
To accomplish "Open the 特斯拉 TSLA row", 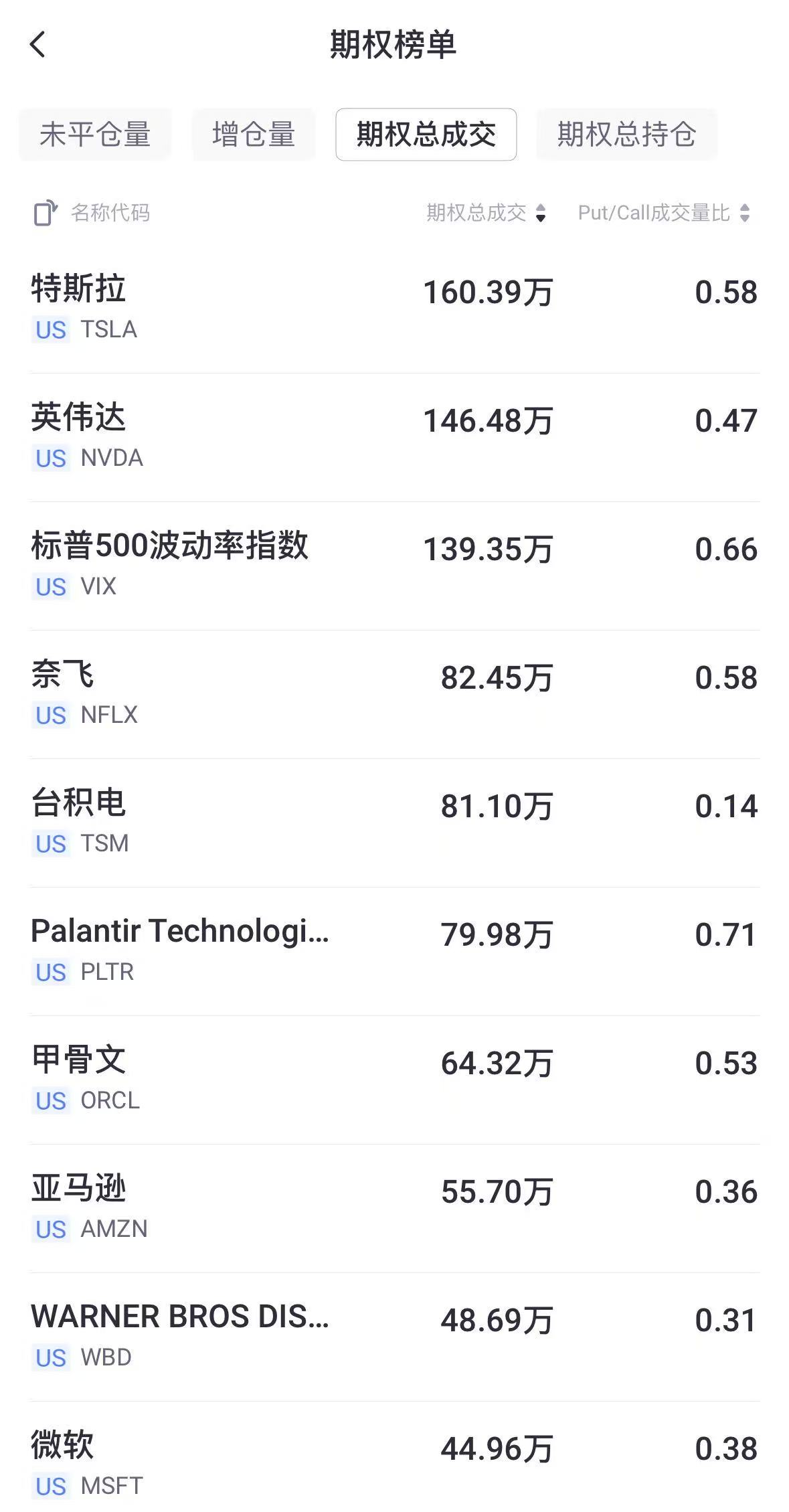I will pos(394,309).
